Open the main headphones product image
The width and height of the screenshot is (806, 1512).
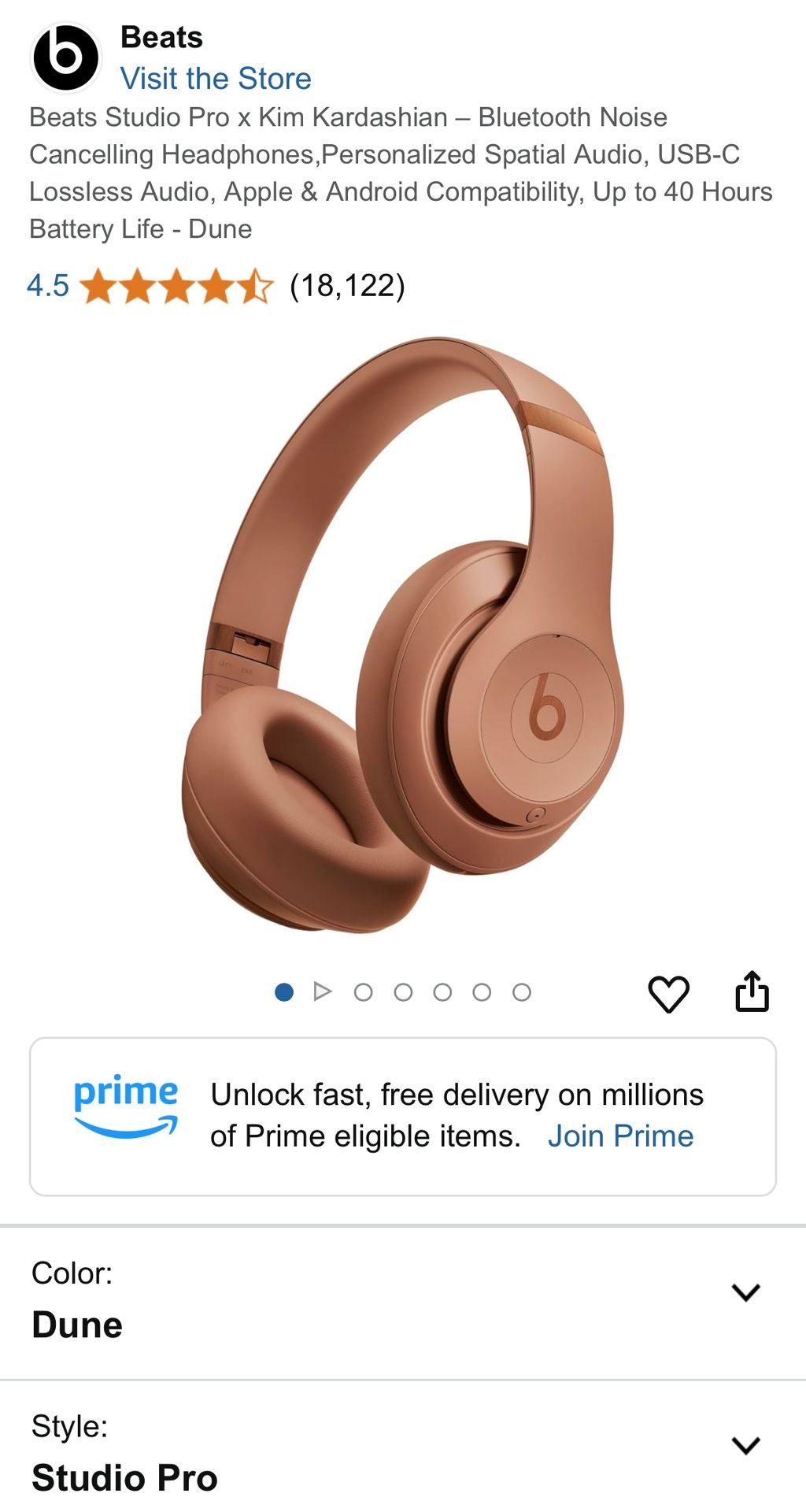(x=402, y=635)
